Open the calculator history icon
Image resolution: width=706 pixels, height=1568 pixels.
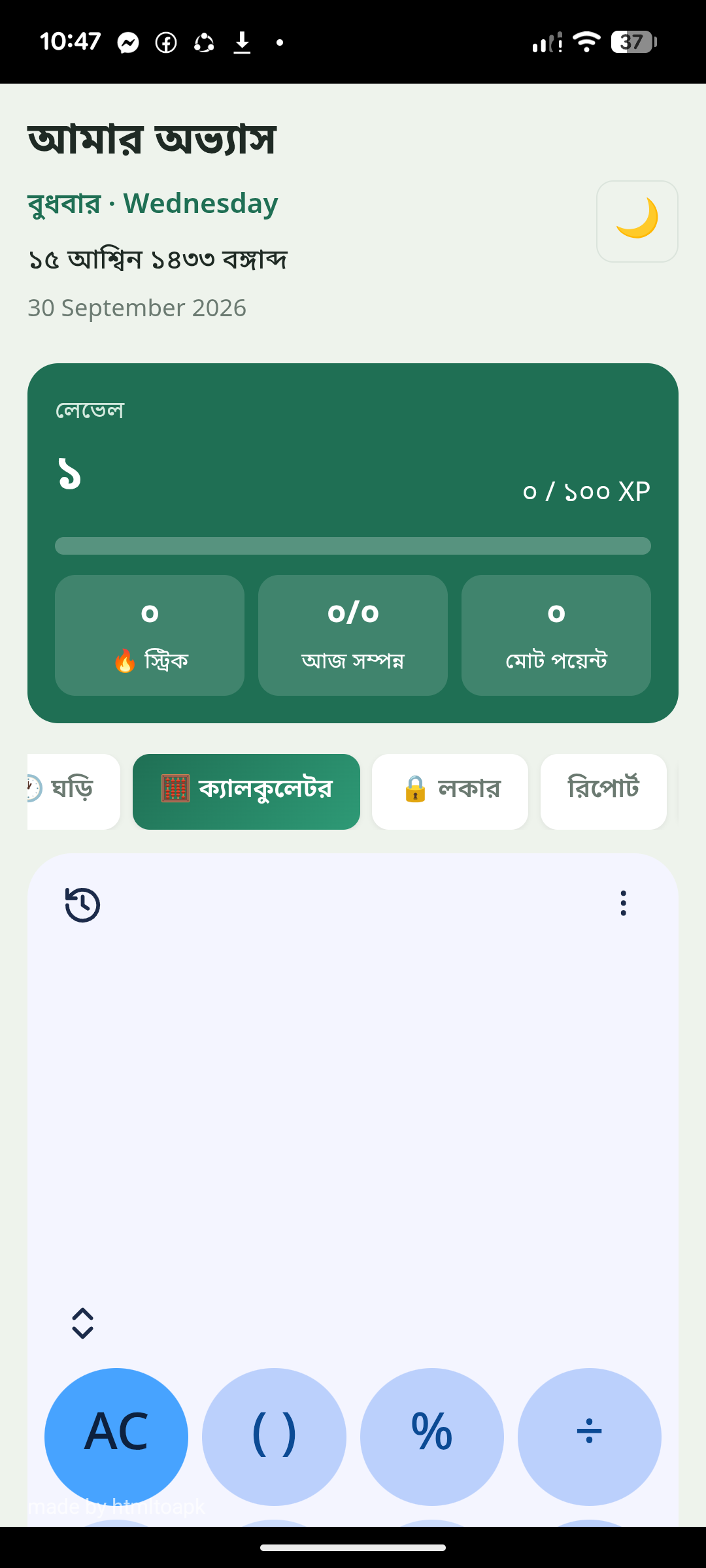coord(82,905)
